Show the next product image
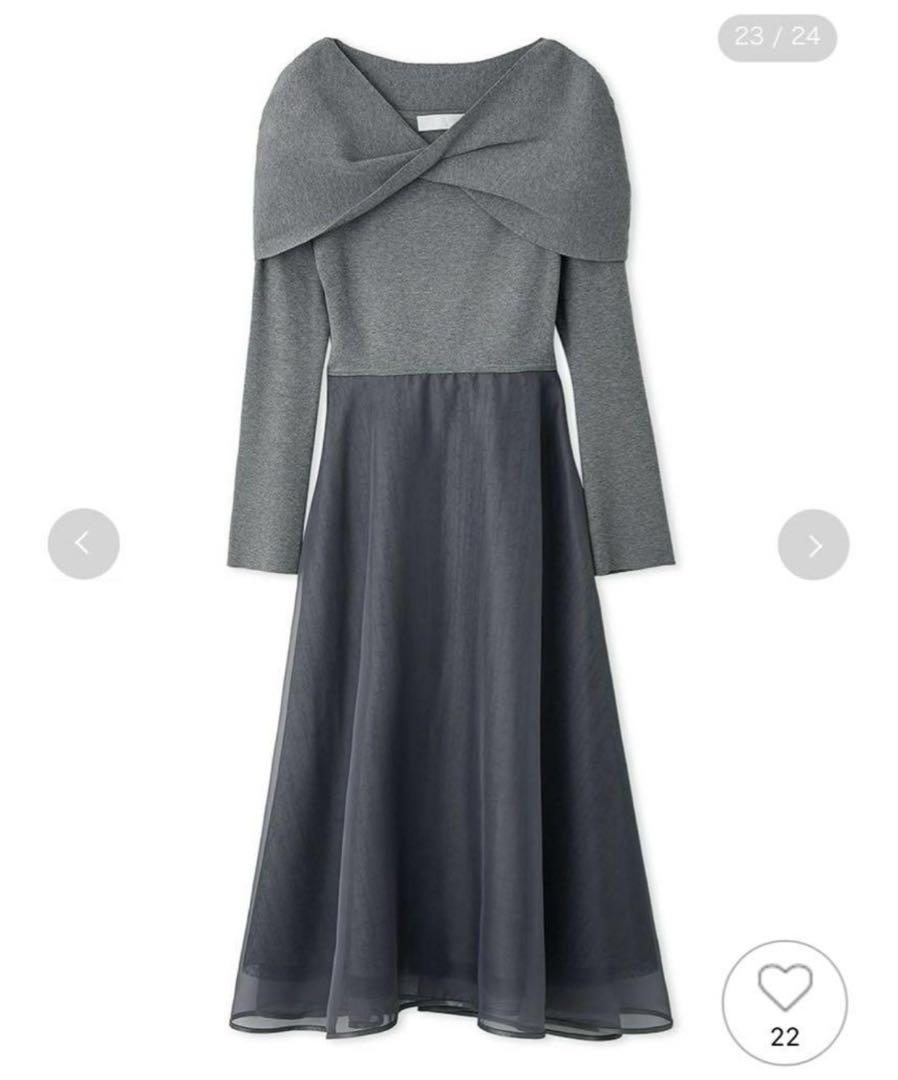 click(x=813, y=544)
